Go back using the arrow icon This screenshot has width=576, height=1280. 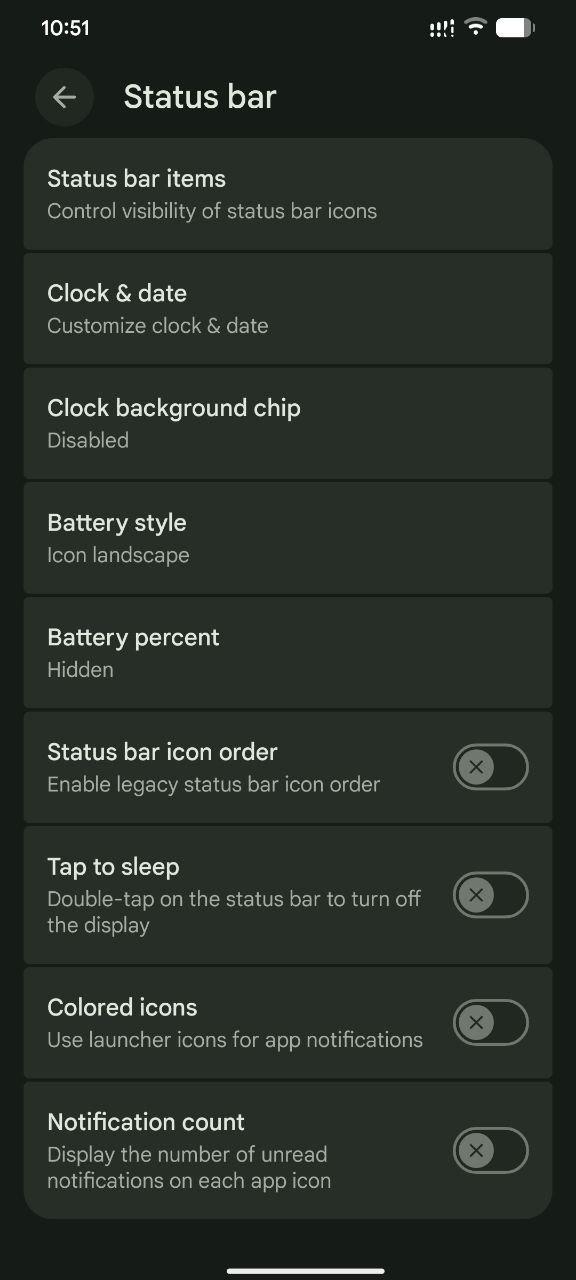point(64,97)
